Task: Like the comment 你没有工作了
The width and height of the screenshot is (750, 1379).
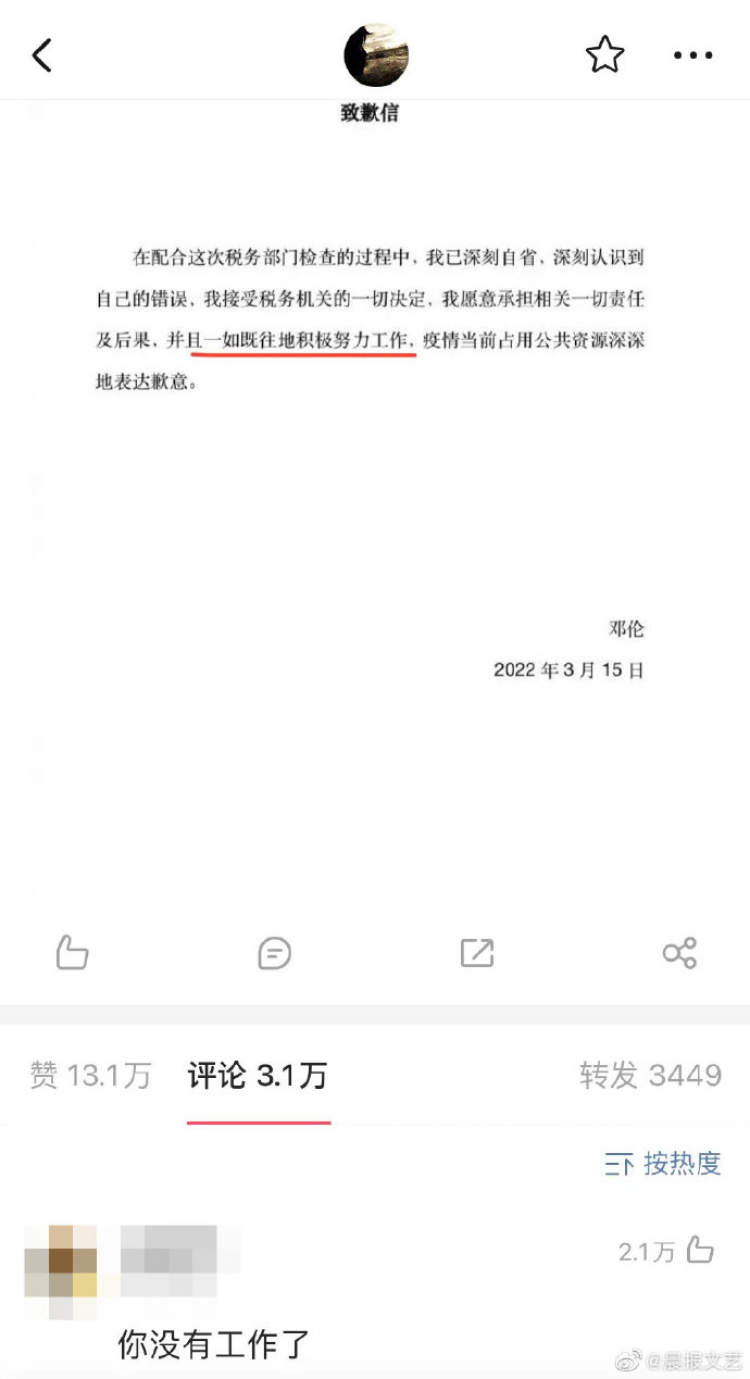Action: pyautogui.click(x=699, y=1250)
